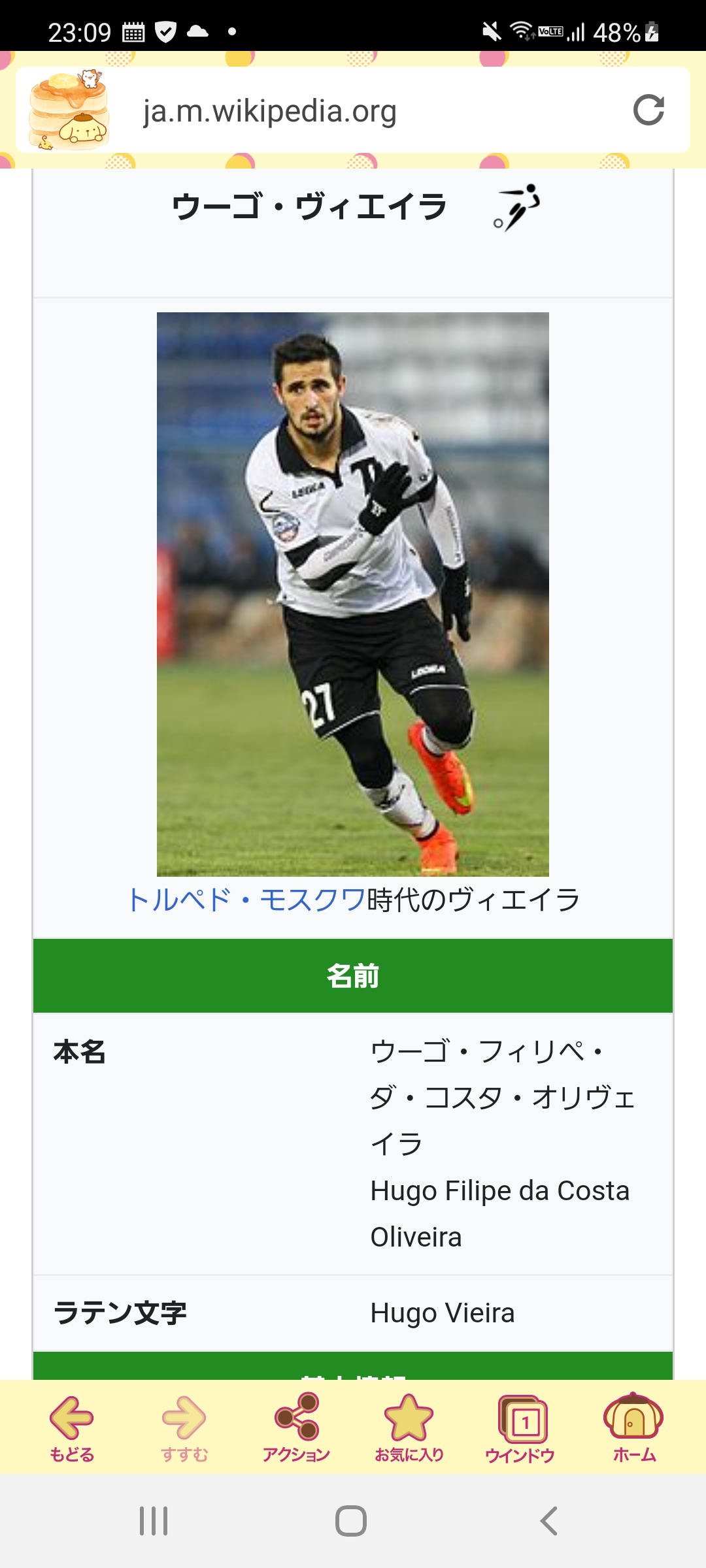Add page to お気に入り favorites

409,1428
